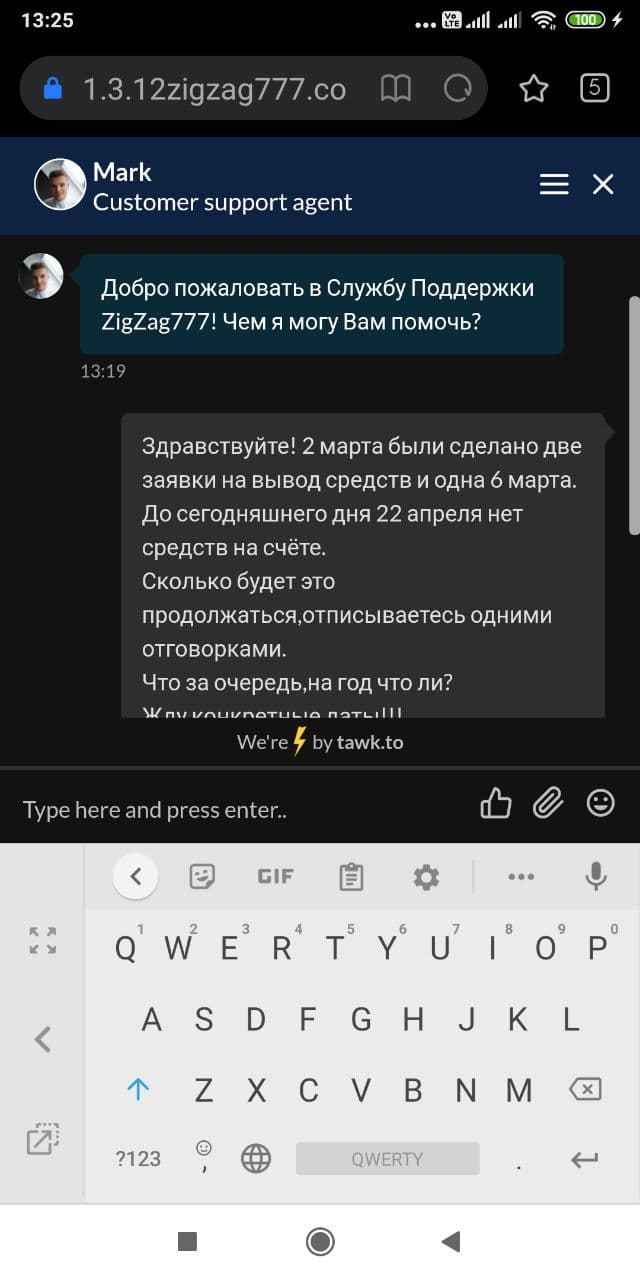Open the chat hamburger menu
Image resolution: width=640 pixels, height=1280 pixels.
pyautogui.click(x=554, y=185)
